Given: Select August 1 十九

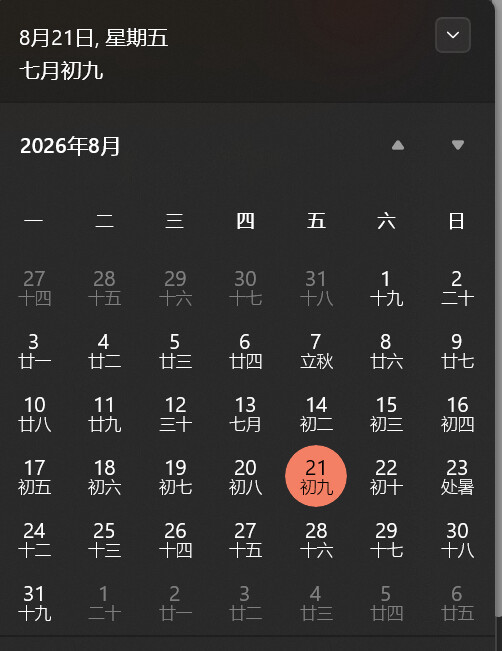Looking at the screenshot, I should coord(386,288).
